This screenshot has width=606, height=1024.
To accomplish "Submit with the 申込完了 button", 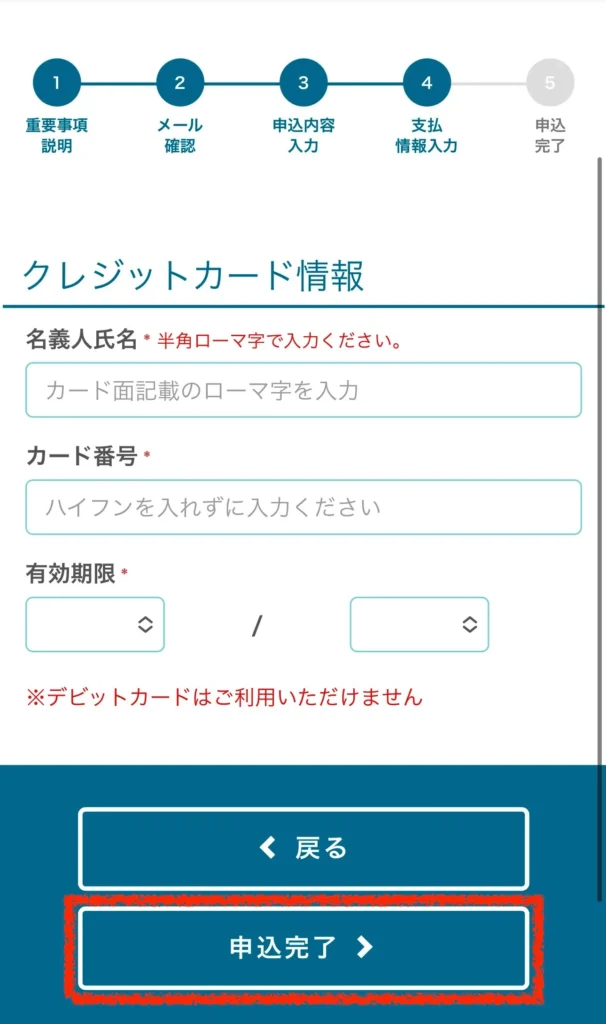I will point(303,948).
